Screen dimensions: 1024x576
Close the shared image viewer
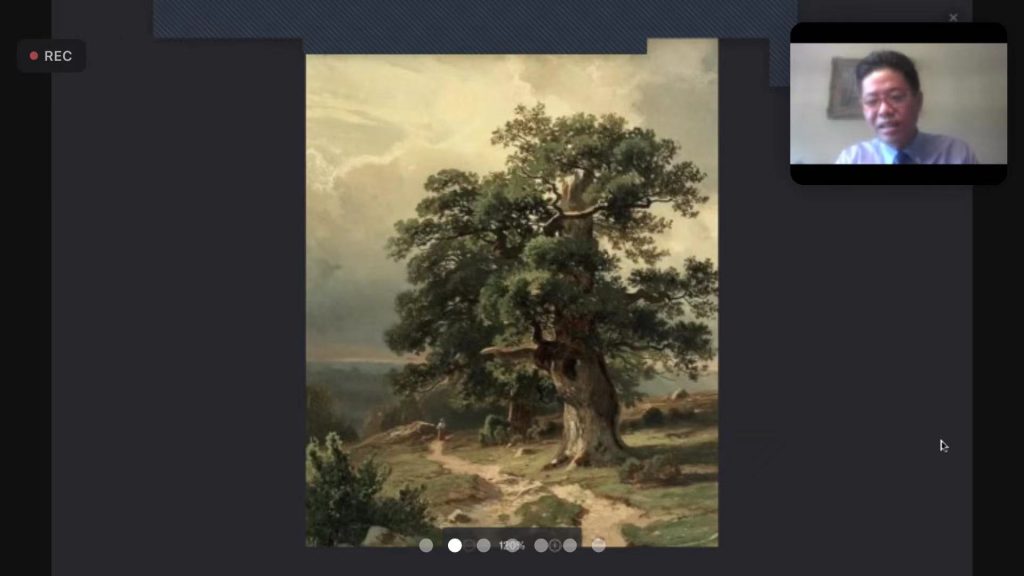[x=952, y=17]
